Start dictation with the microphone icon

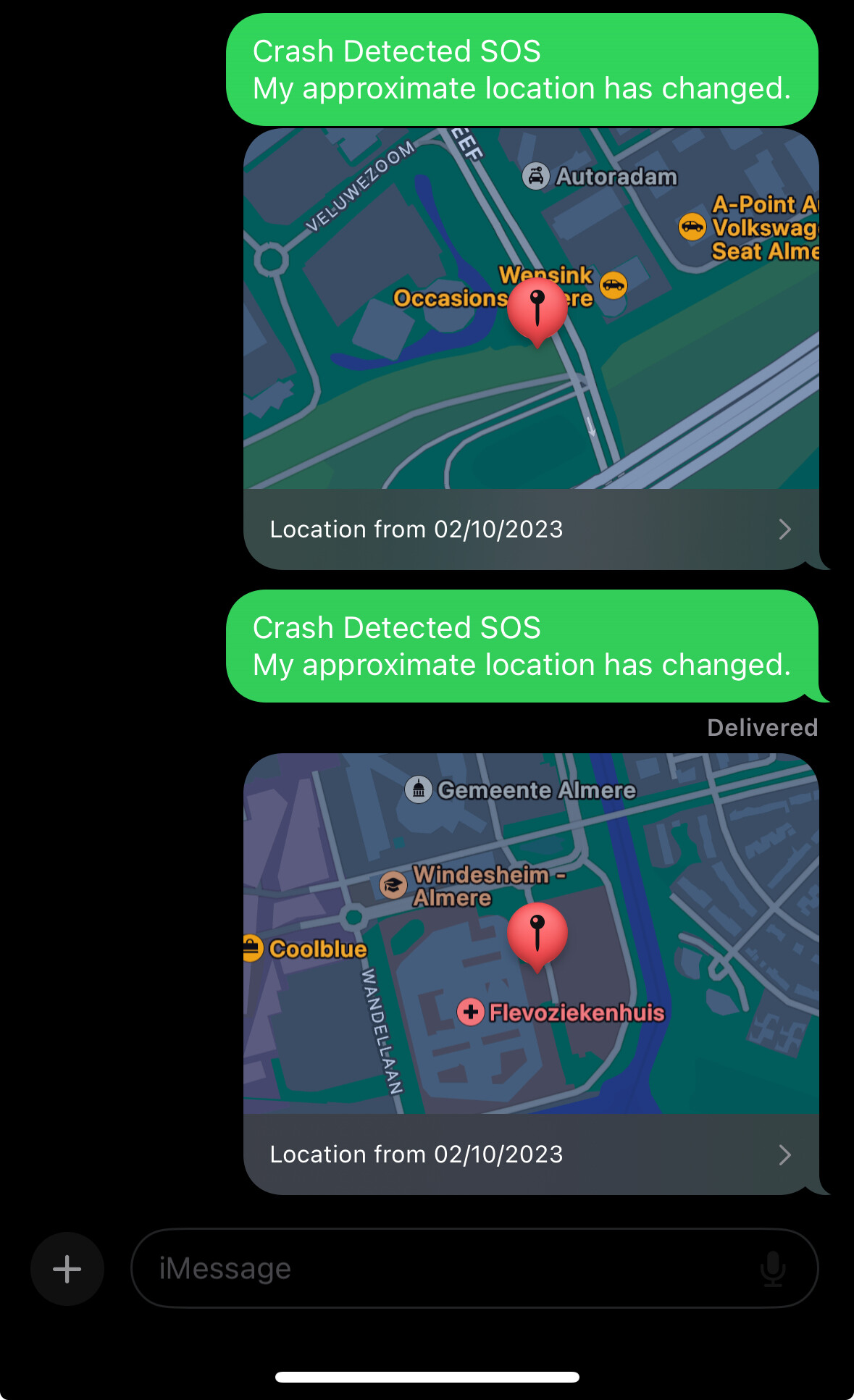[773, 1268]
